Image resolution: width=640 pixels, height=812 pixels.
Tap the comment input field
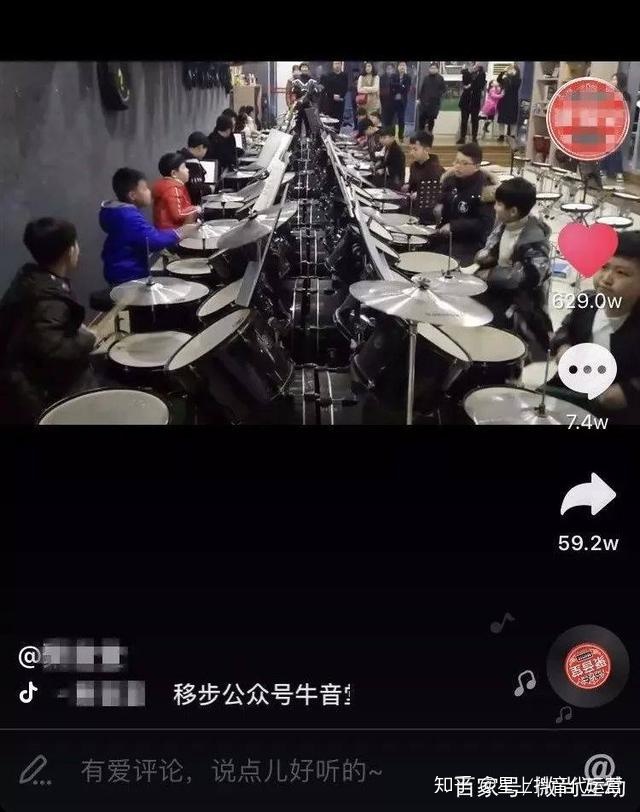pyautogui.click(x=232, y=771)
